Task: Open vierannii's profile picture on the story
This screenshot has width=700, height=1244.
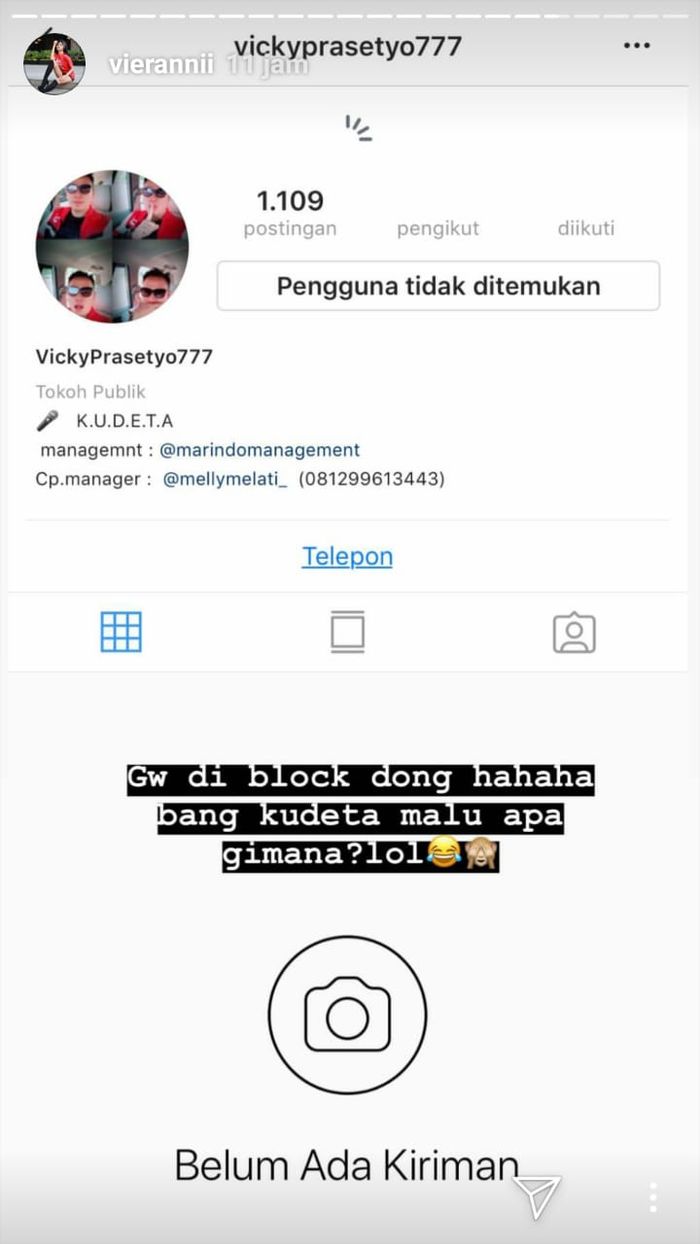Action: click(54, 61)
